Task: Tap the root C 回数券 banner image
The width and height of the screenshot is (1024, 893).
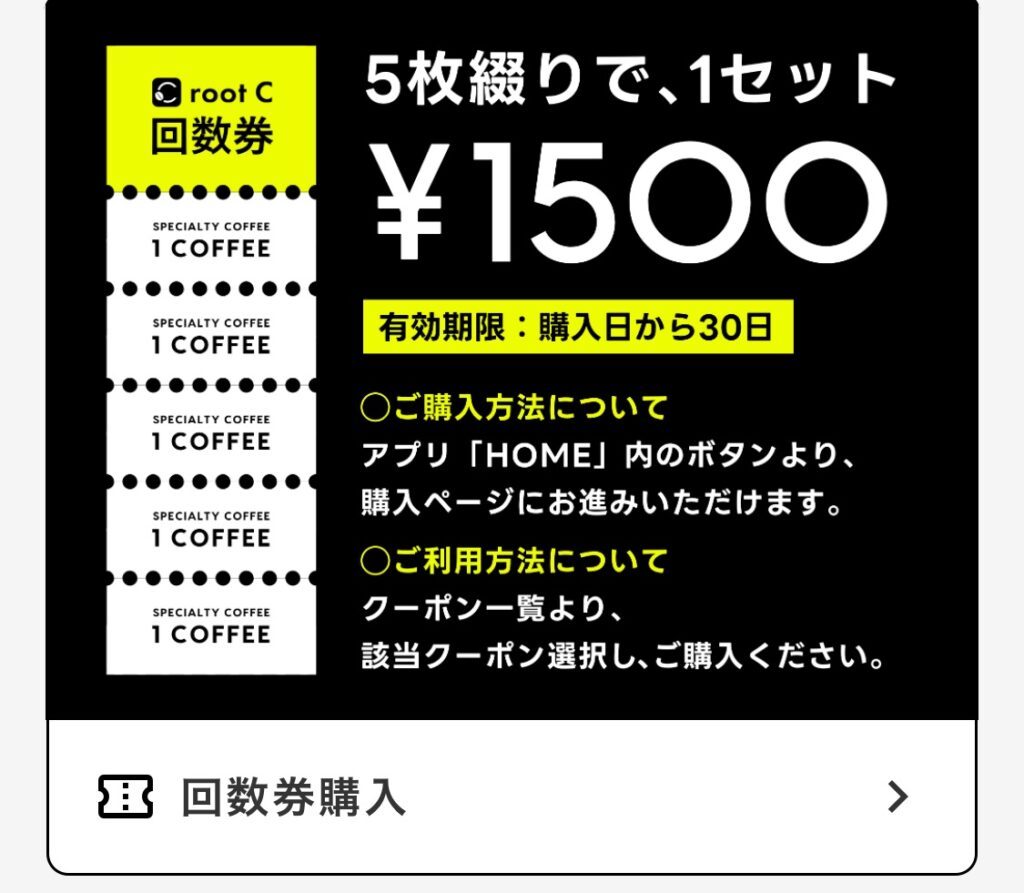Action: point(511,360)
